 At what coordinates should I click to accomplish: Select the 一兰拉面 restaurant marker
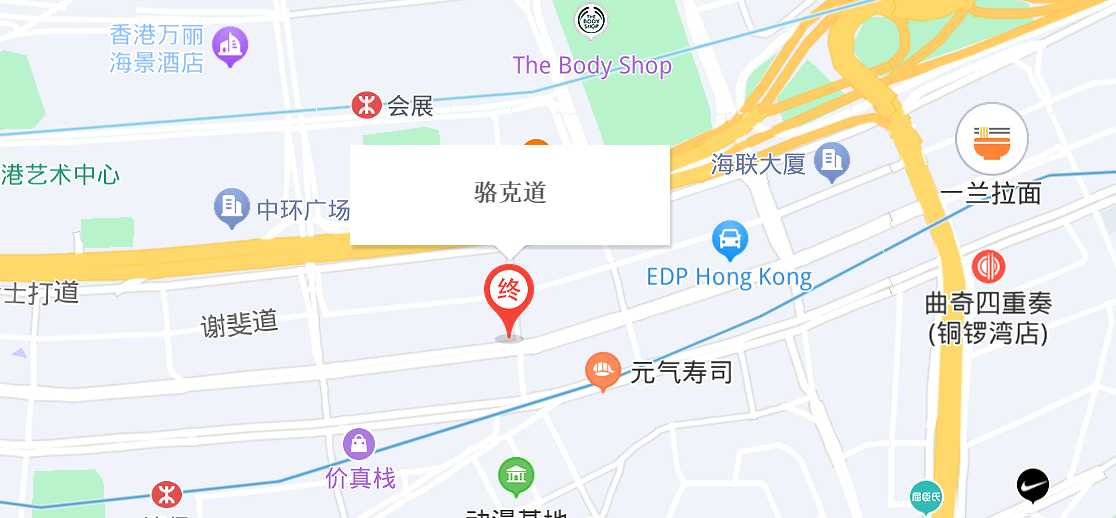point(992,138)
